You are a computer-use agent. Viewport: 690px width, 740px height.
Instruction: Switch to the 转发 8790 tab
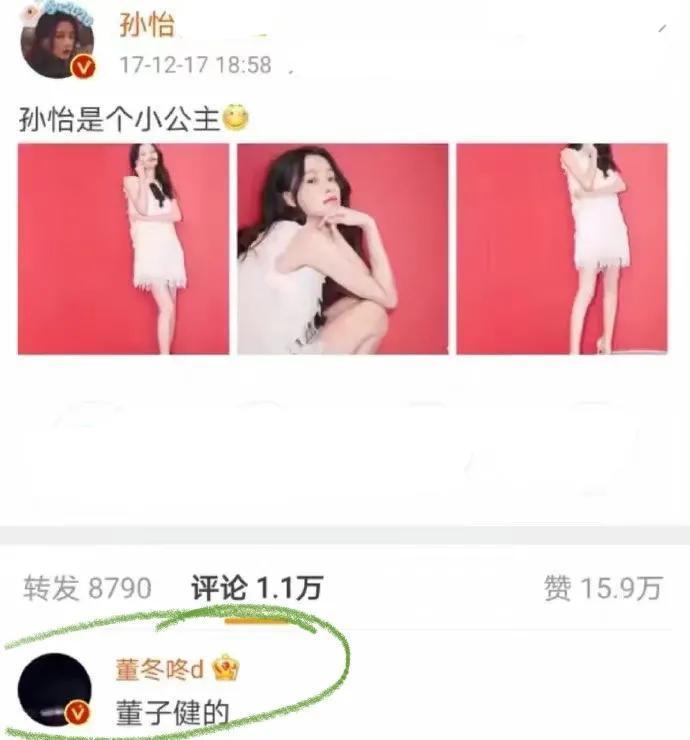87,588
